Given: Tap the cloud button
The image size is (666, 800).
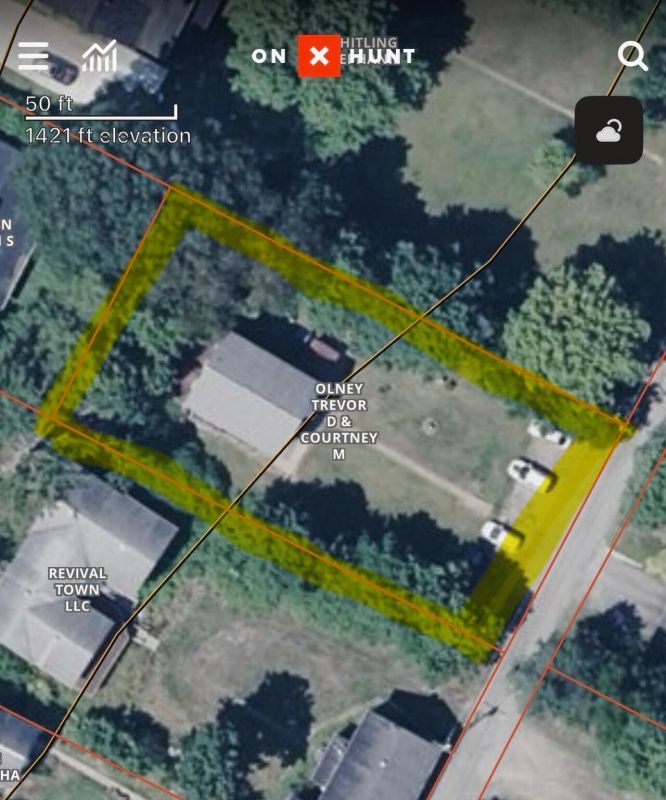Looking at the screenshot, I should tap(608, 130).
